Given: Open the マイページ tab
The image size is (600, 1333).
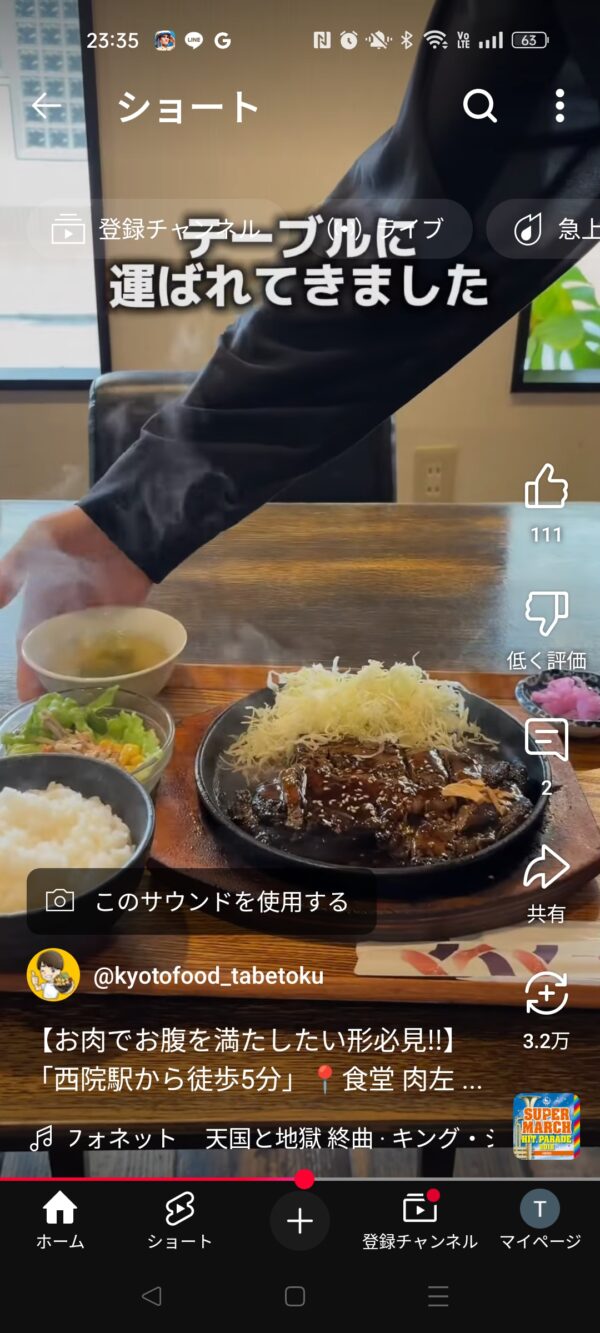Looking at the screenshot, I should coord(540,1220).
